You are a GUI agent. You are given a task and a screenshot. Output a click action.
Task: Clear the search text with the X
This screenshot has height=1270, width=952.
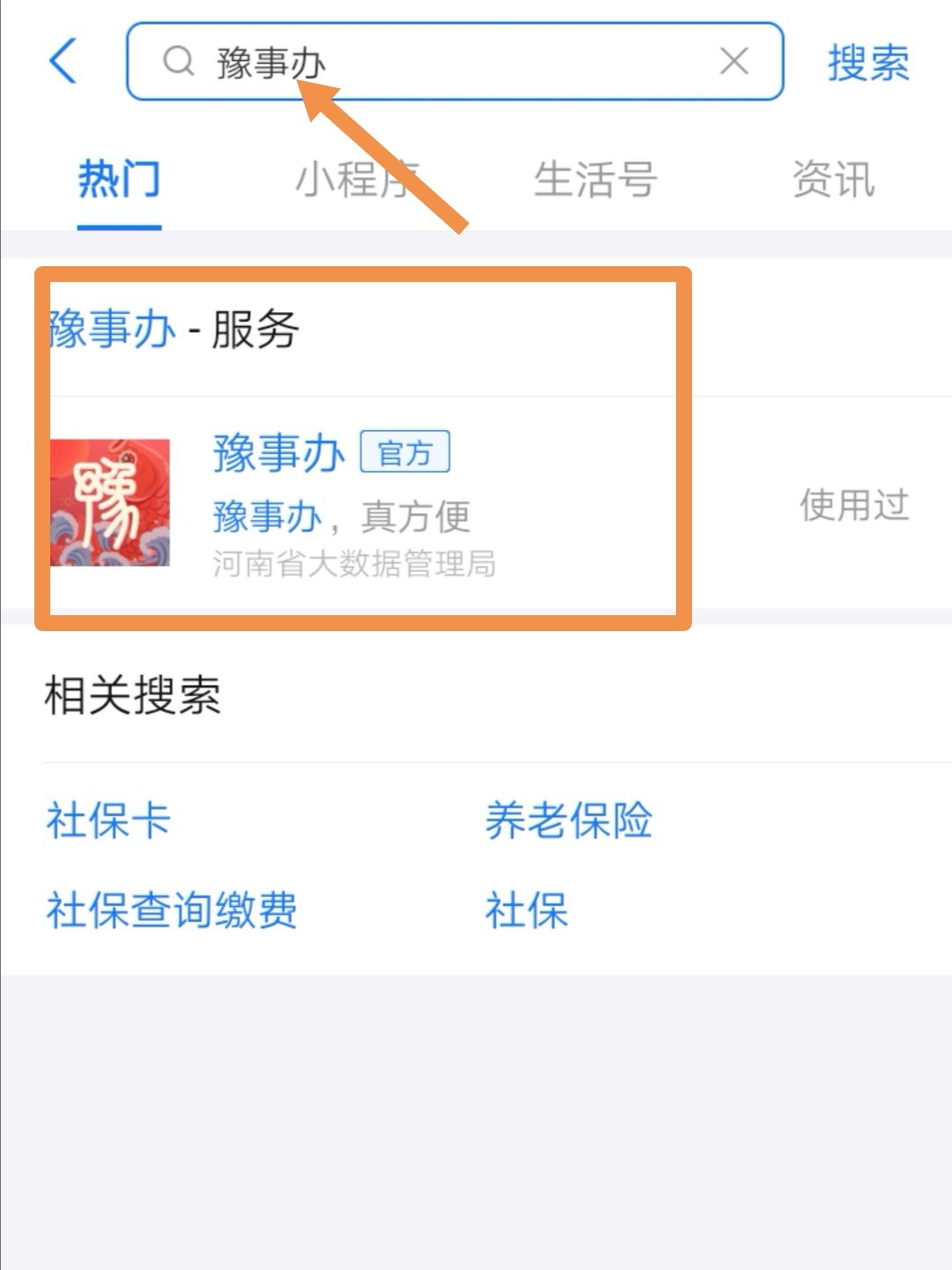(x=733, y=62)
